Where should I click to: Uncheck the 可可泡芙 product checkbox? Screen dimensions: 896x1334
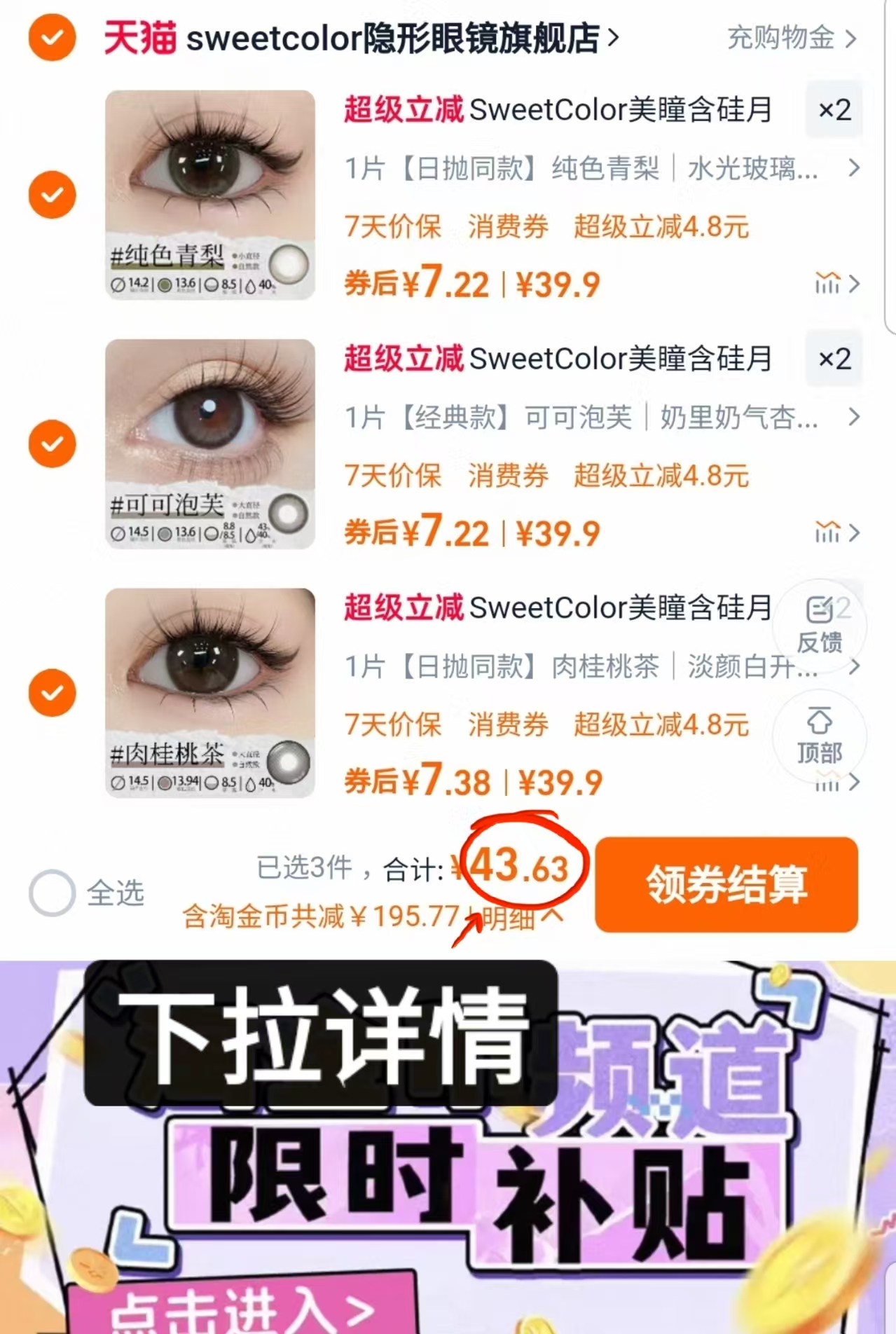[x=51, y=443]
